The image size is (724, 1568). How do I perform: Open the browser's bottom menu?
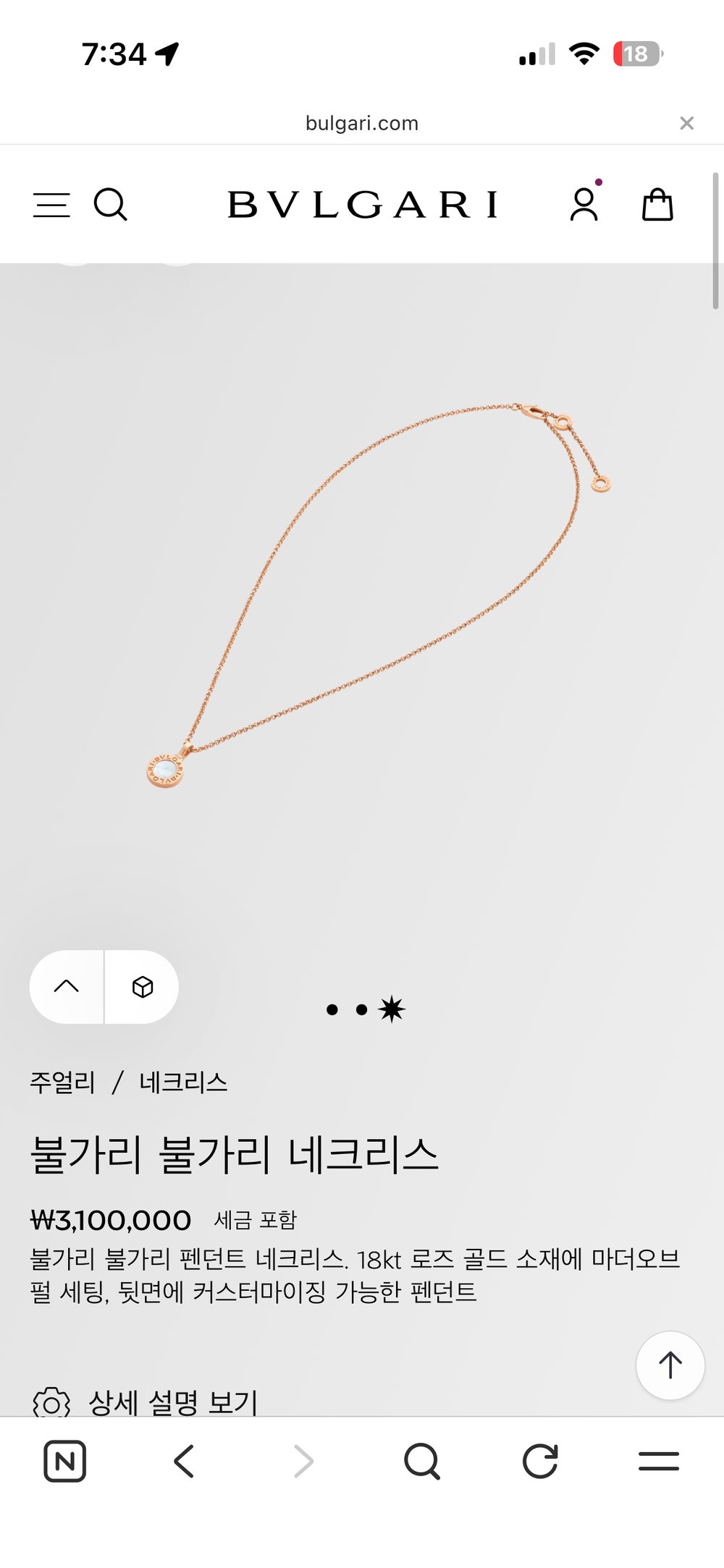(658, 1461)
